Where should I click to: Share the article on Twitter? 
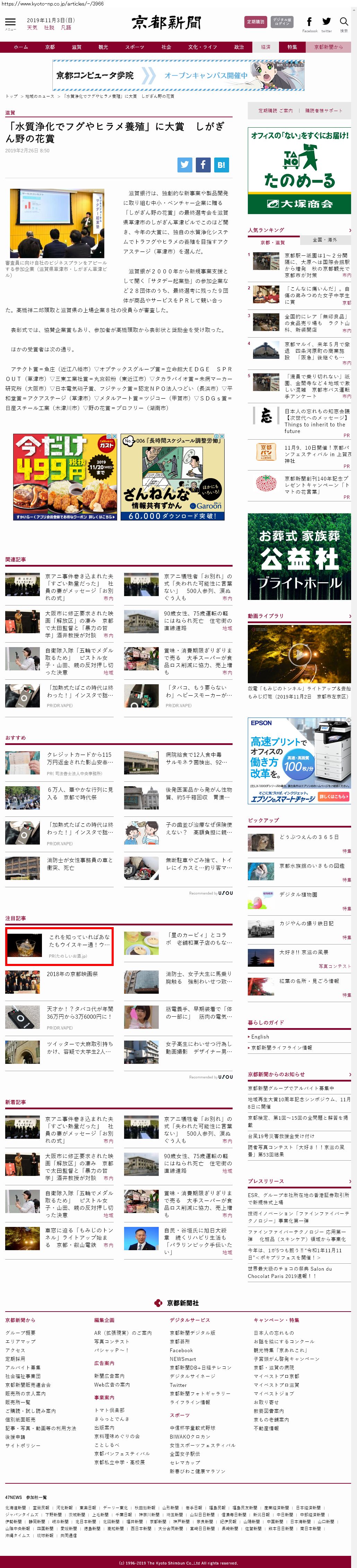(185, 164)
